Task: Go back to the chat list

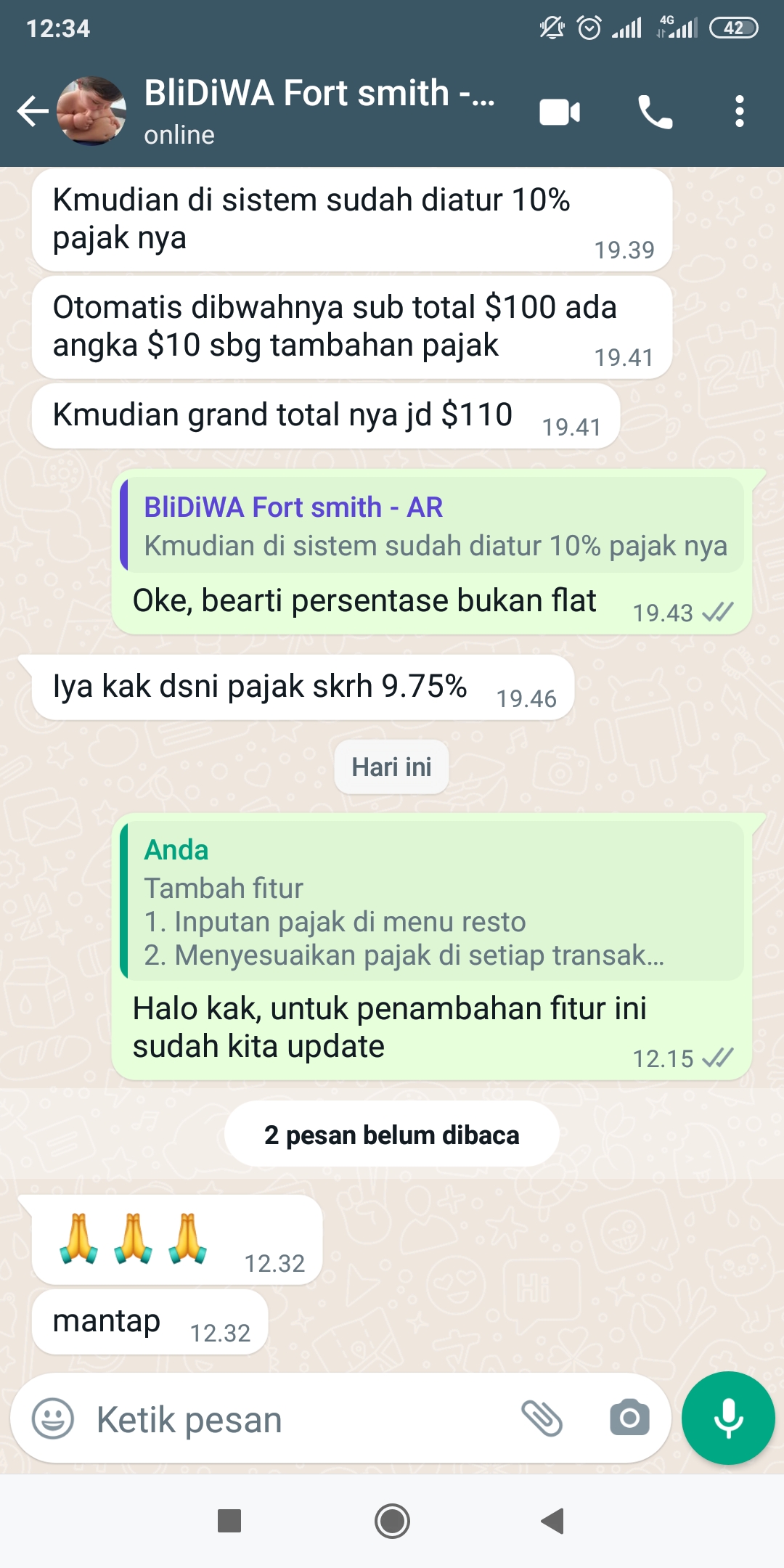Action: pos(33,112)
